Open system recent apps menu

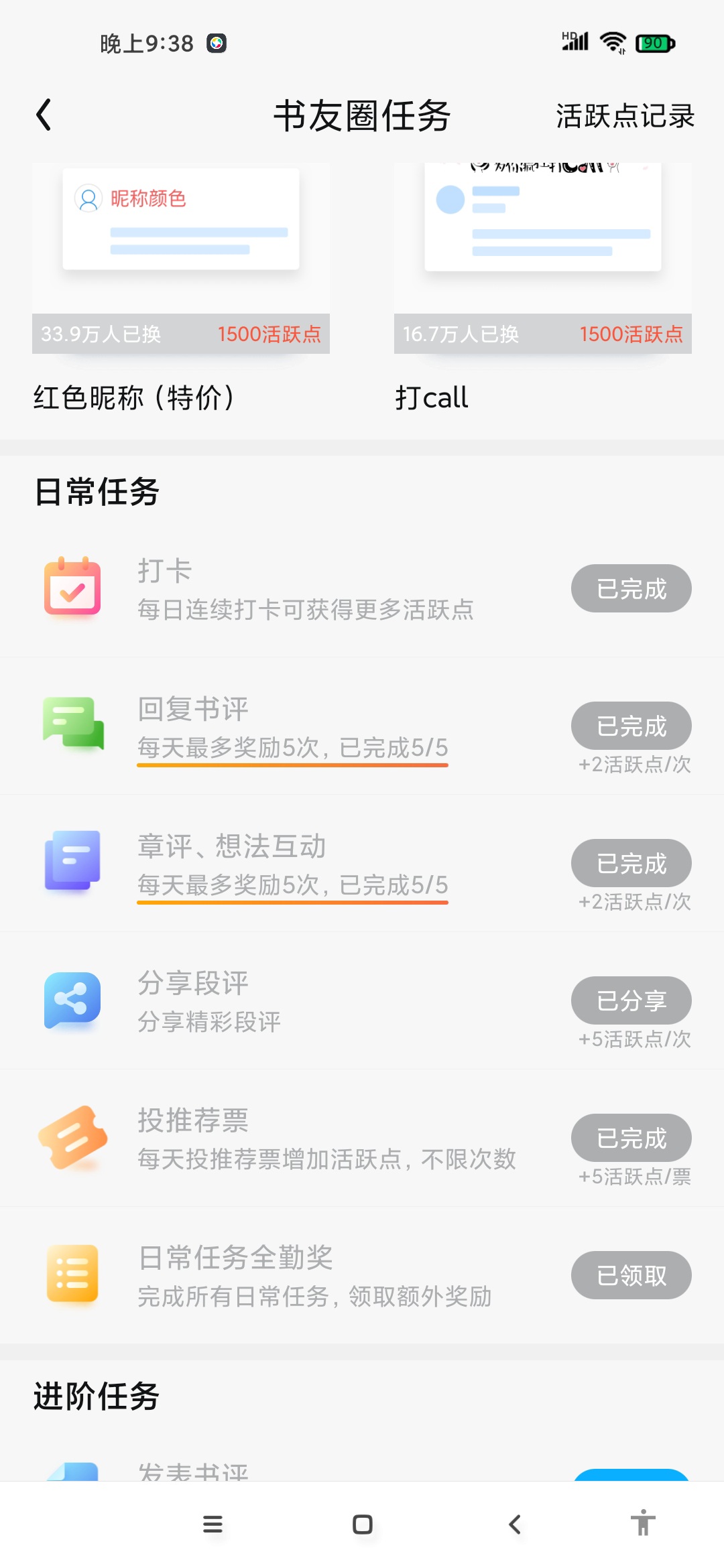[x=213, y=1524]
